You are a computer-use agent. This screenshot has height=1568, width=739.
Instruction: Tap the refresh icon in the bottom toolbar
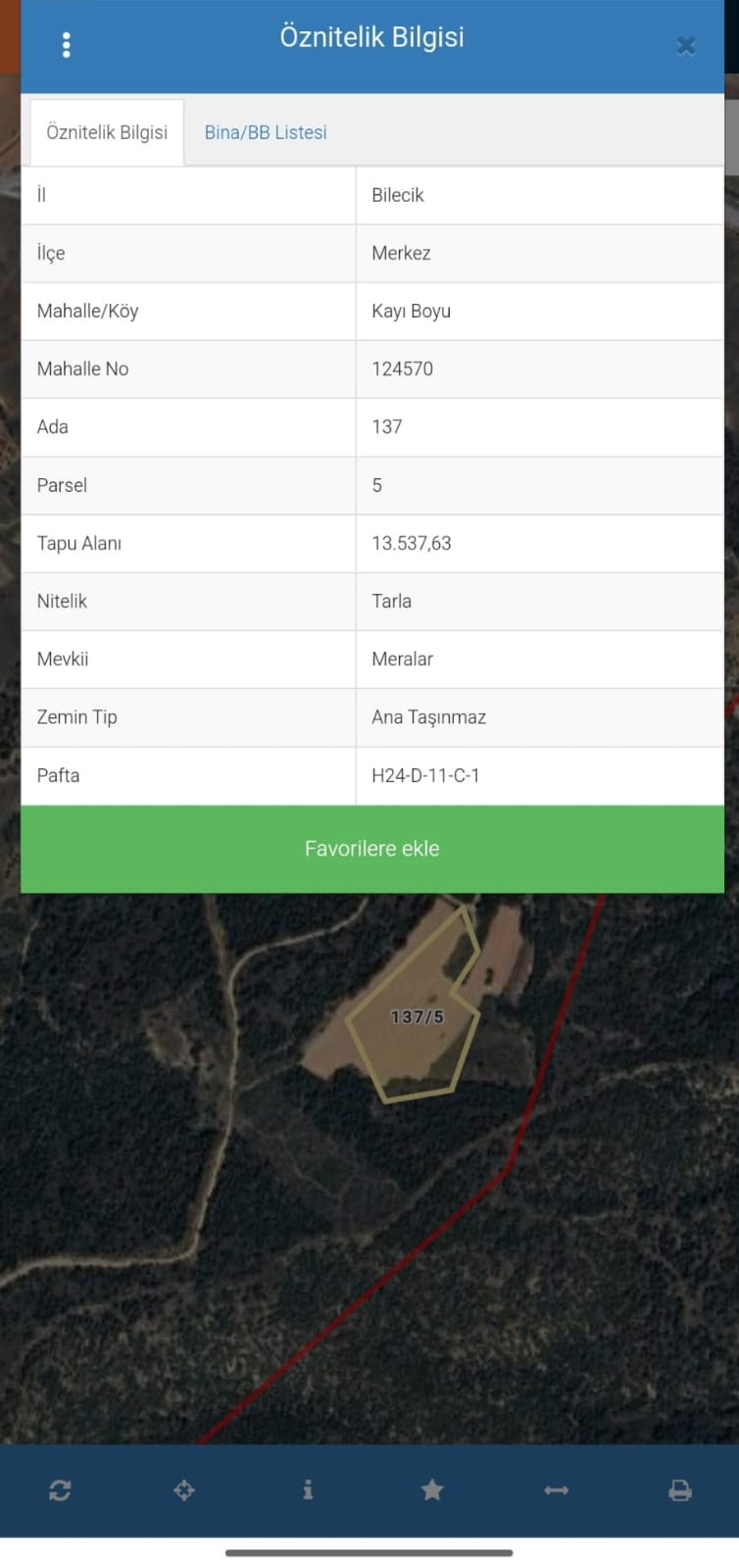pyautogui.click(x=60, y=1491)
